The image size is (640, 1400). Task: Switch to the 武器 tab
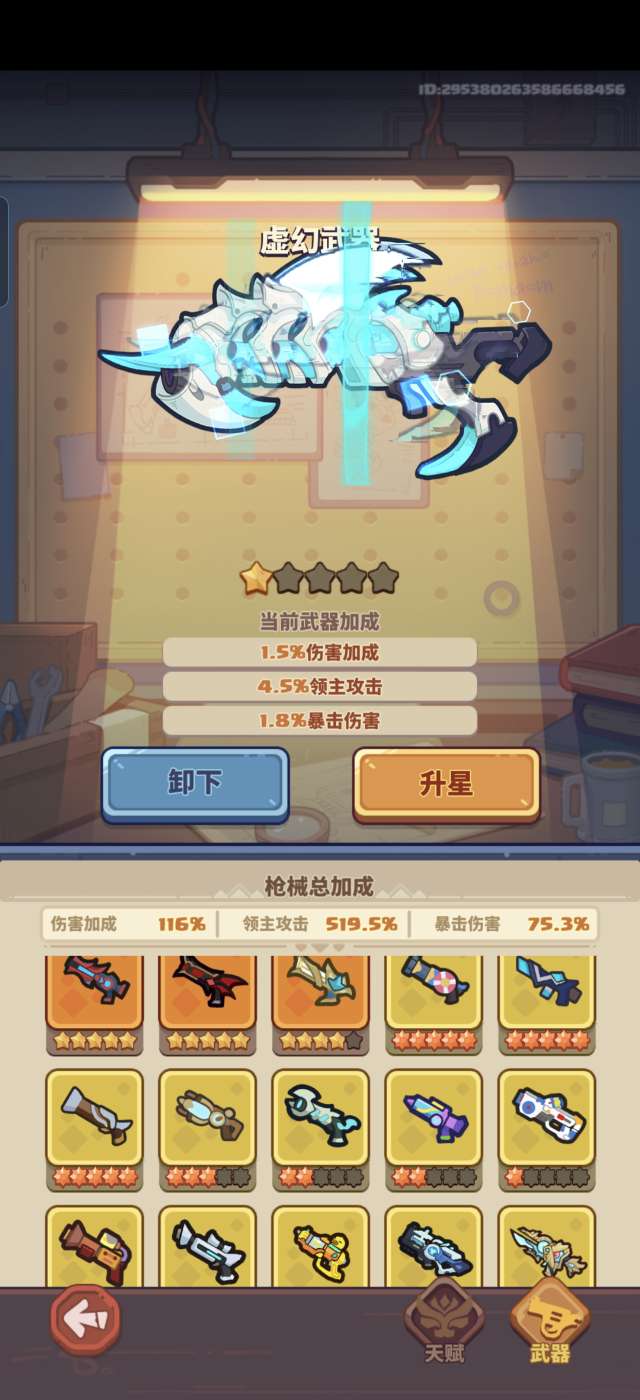pyautogui.click(x=549, y=1322)
